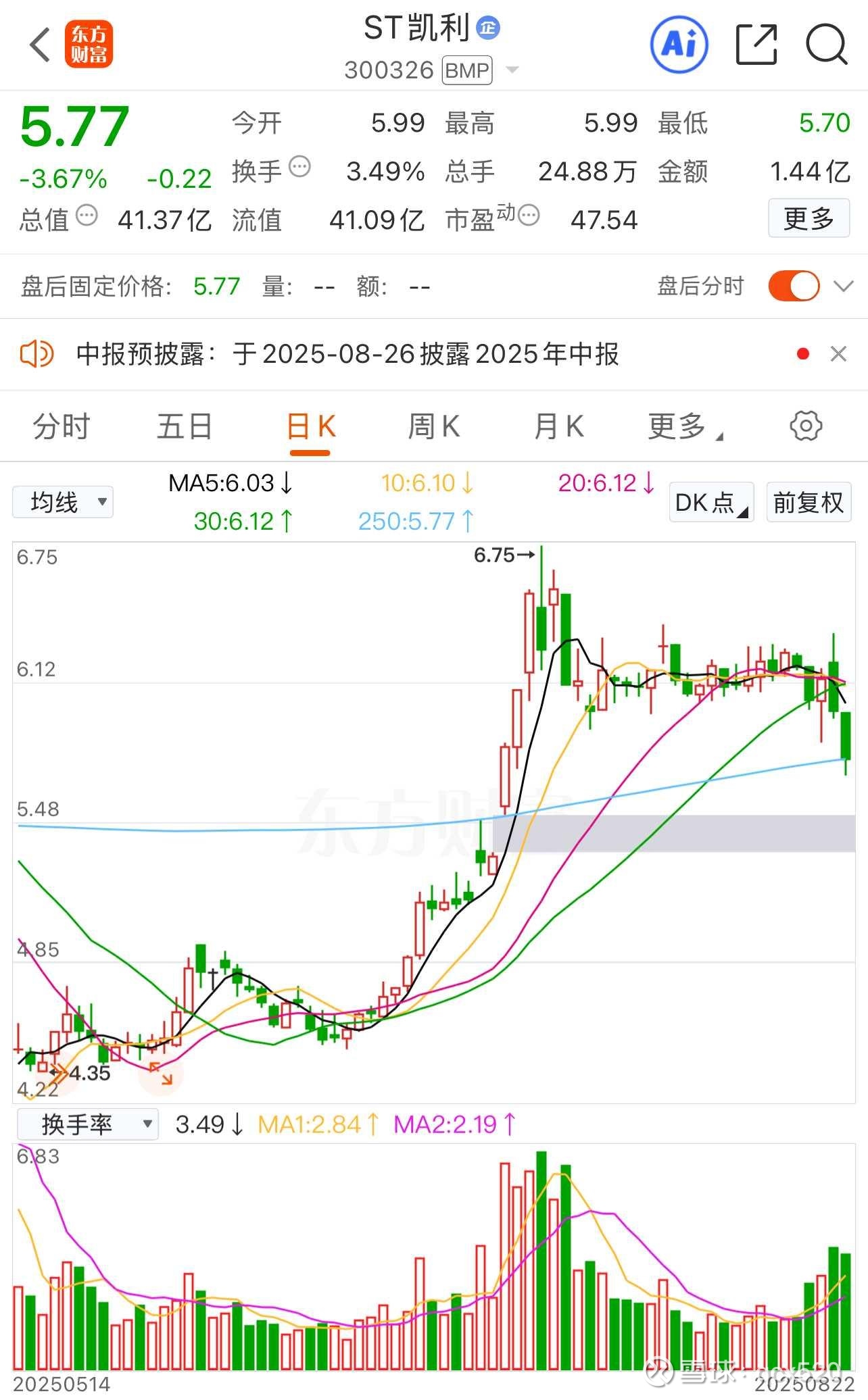The width and height of the screenshot is (868, 1400).
Task: Open the 中报预披露 announcement
Action: pyautogui.click(x=347, y=354)
